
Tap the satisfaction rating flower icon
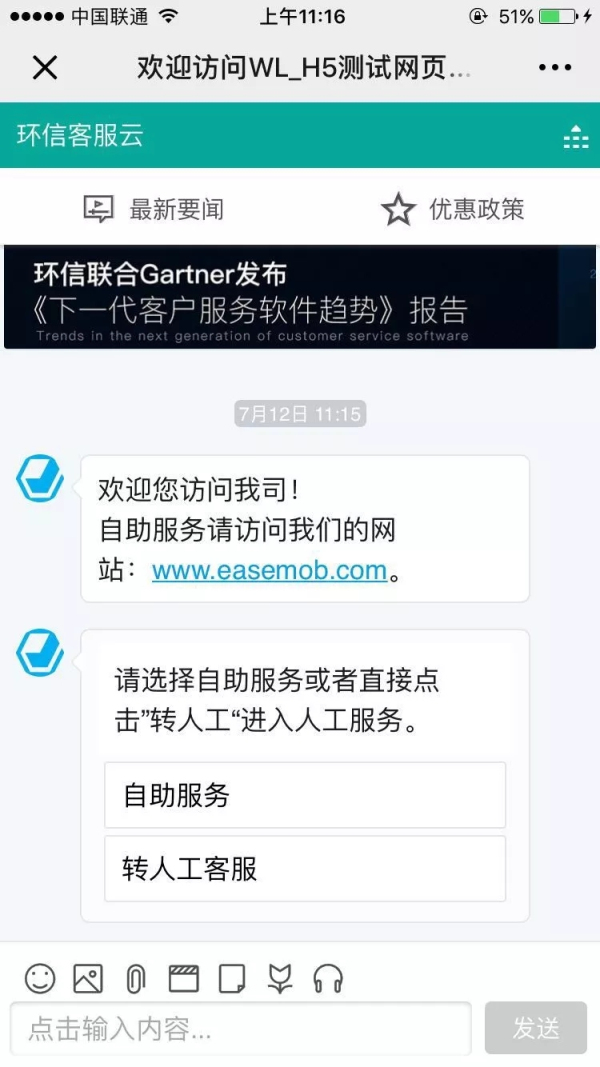[x=280, y=977]
